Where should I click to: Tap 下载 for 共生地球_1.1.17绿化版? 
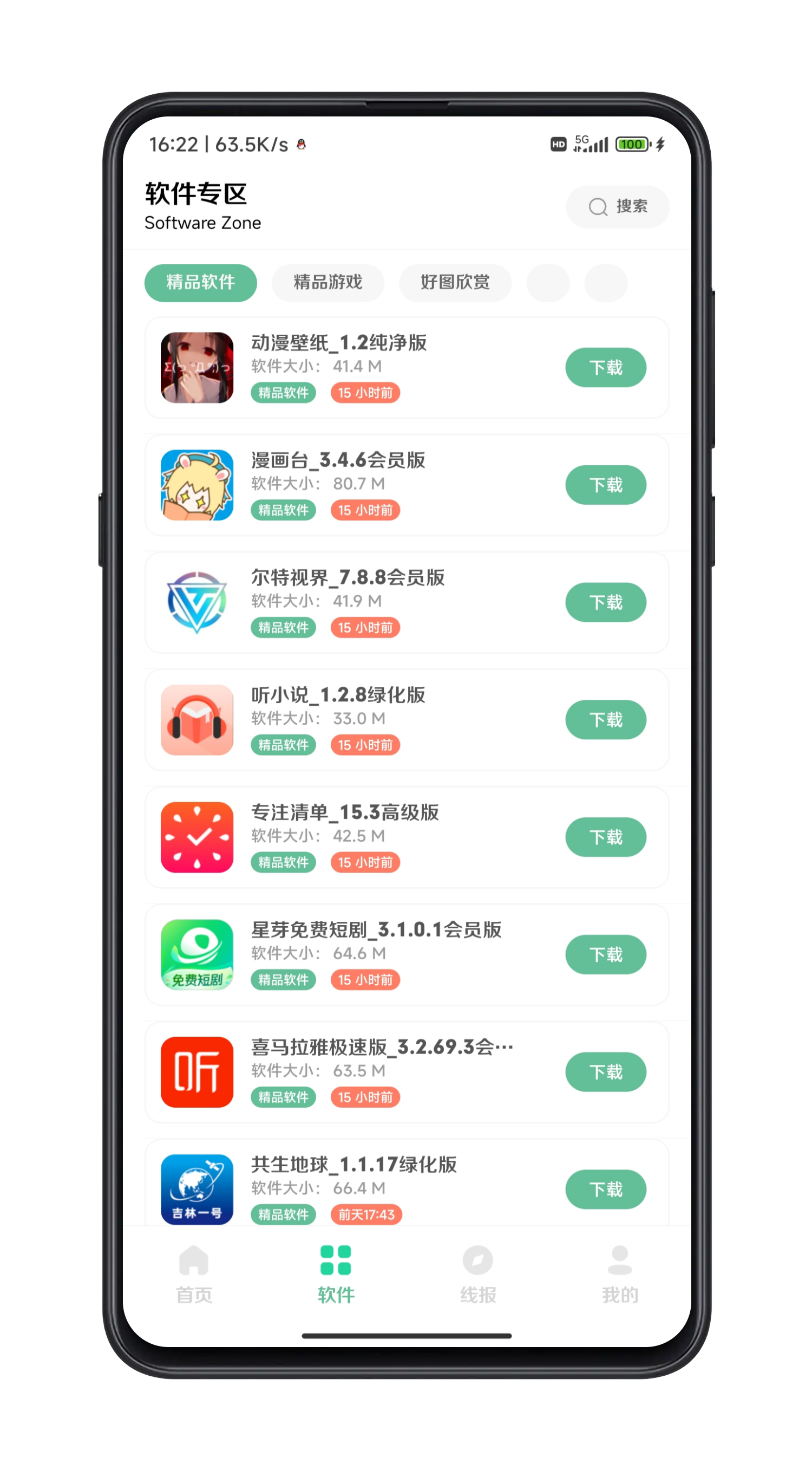[605, 1189]
